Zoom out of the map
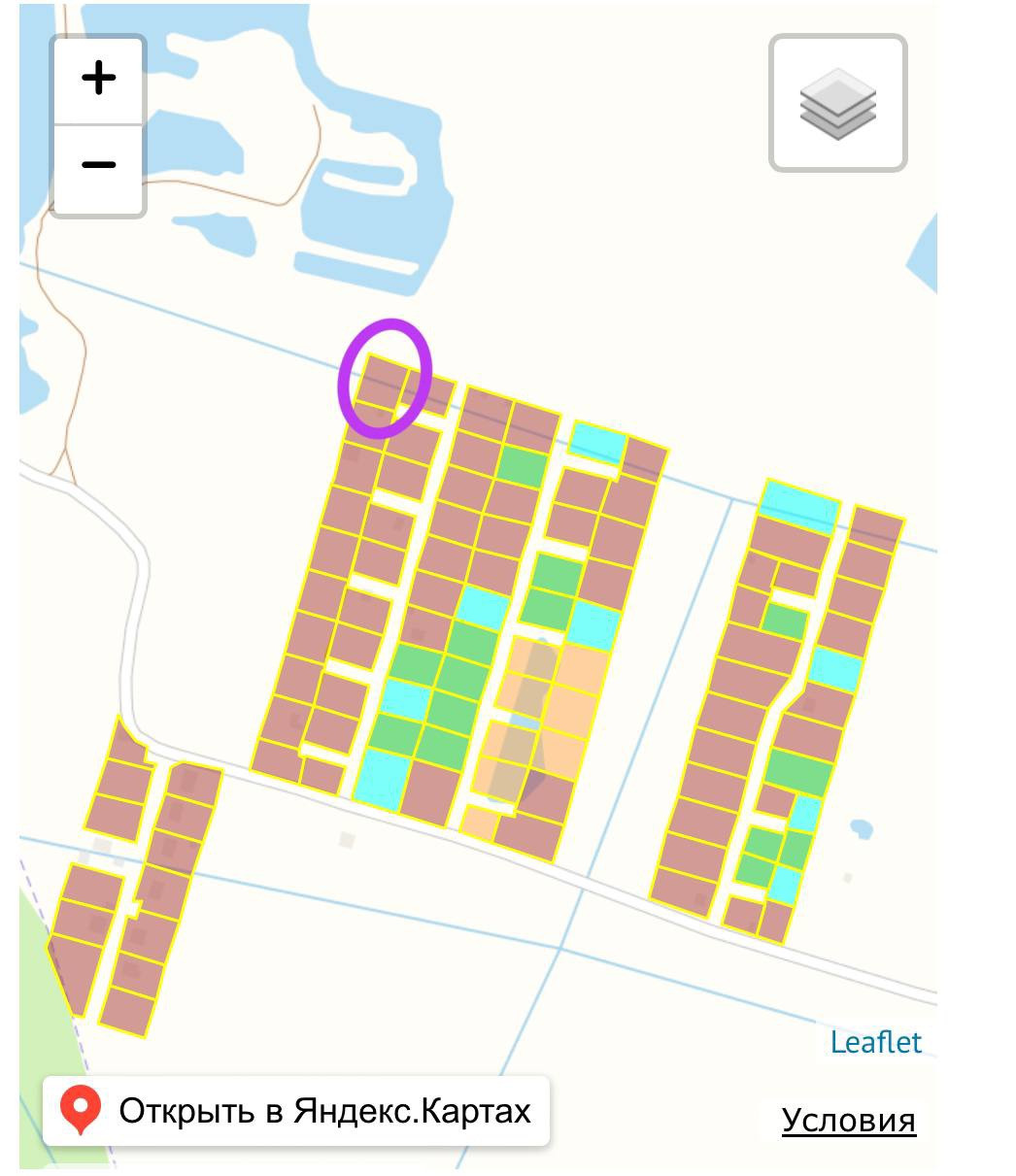 click(98, 166)
